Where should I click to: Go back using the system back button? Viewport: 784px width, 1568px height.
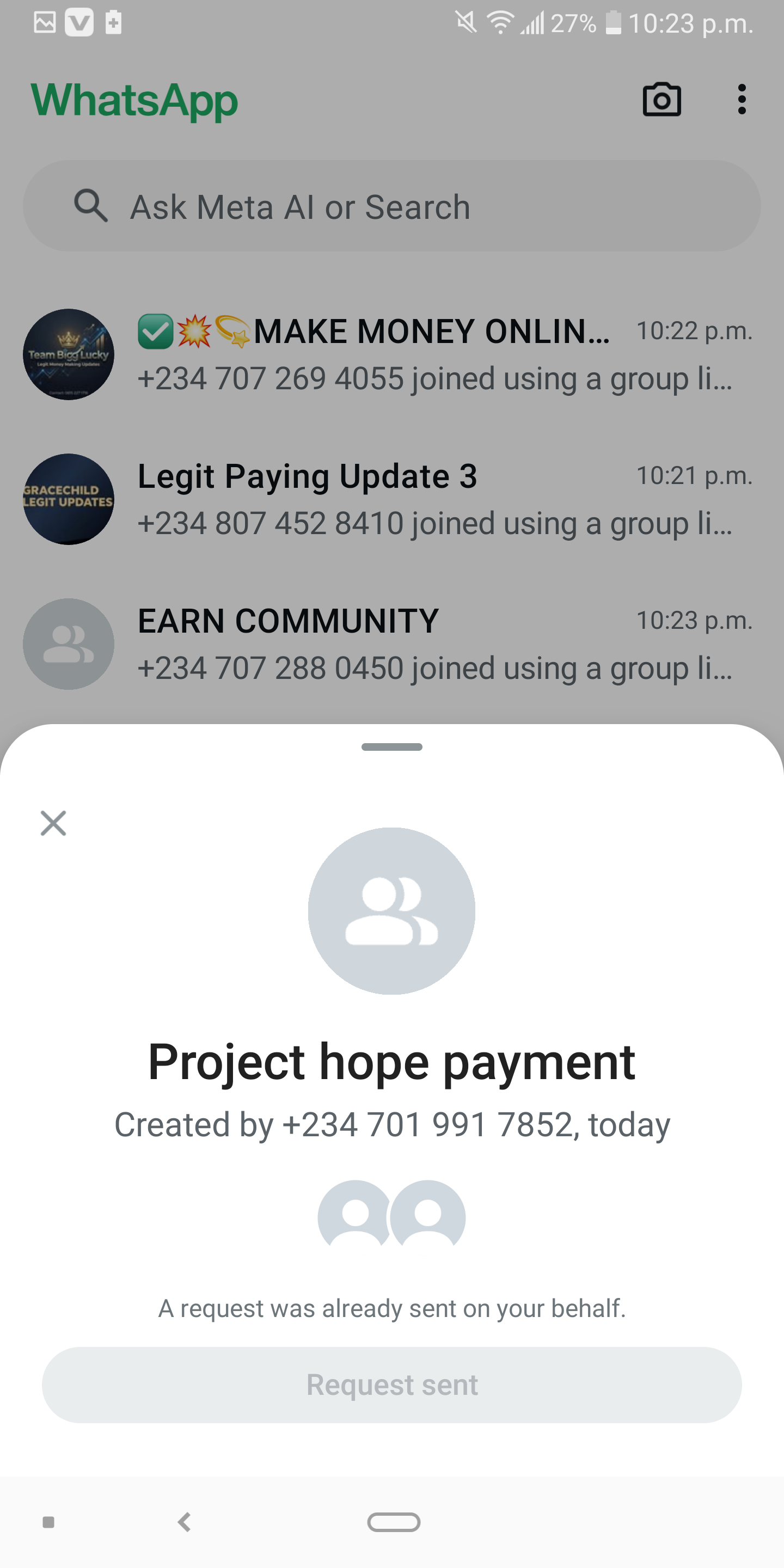pos(185,1522)
